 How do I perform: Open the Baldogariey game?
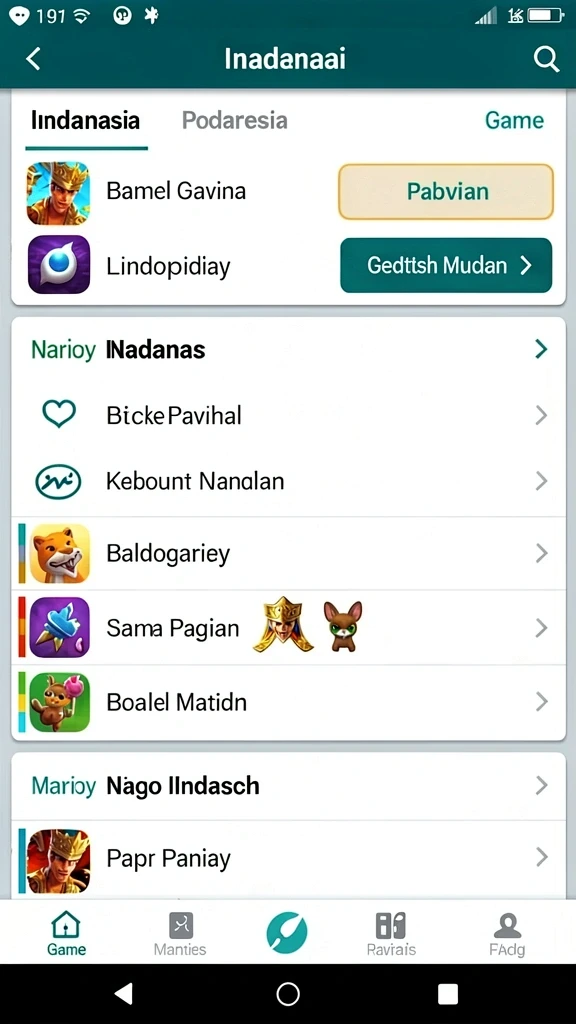click(x=288, y=553)
